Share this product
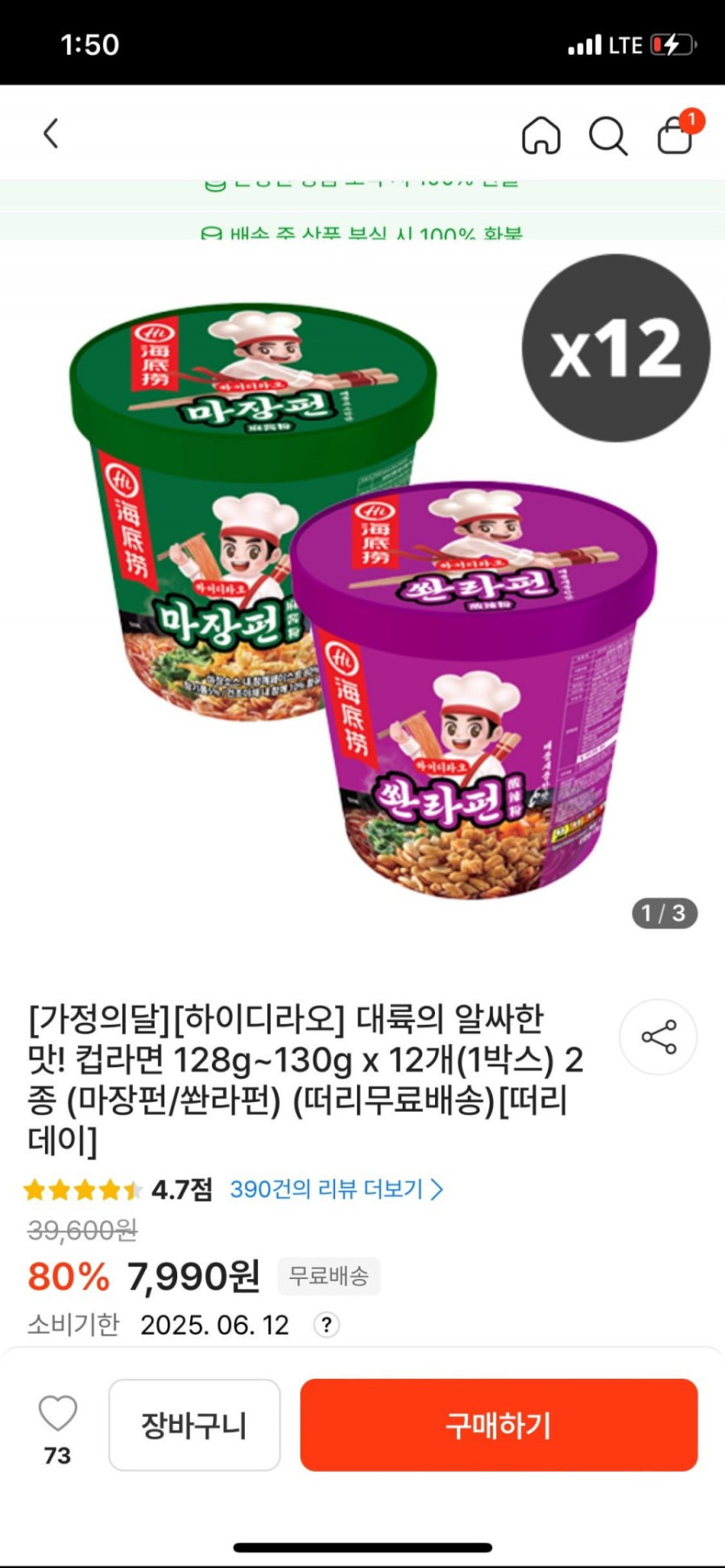Screen dimensions: 725x1568 click(658, 1037)
